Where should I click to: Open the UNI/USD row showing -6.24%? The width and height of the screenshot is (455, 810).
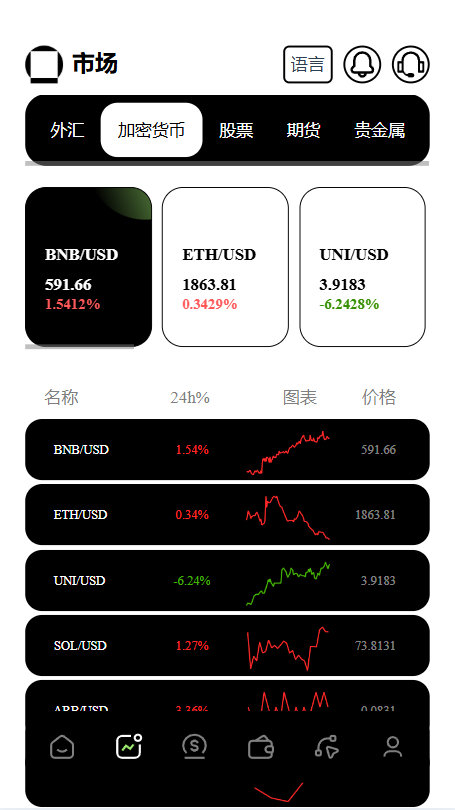click(x=227, y=581)
